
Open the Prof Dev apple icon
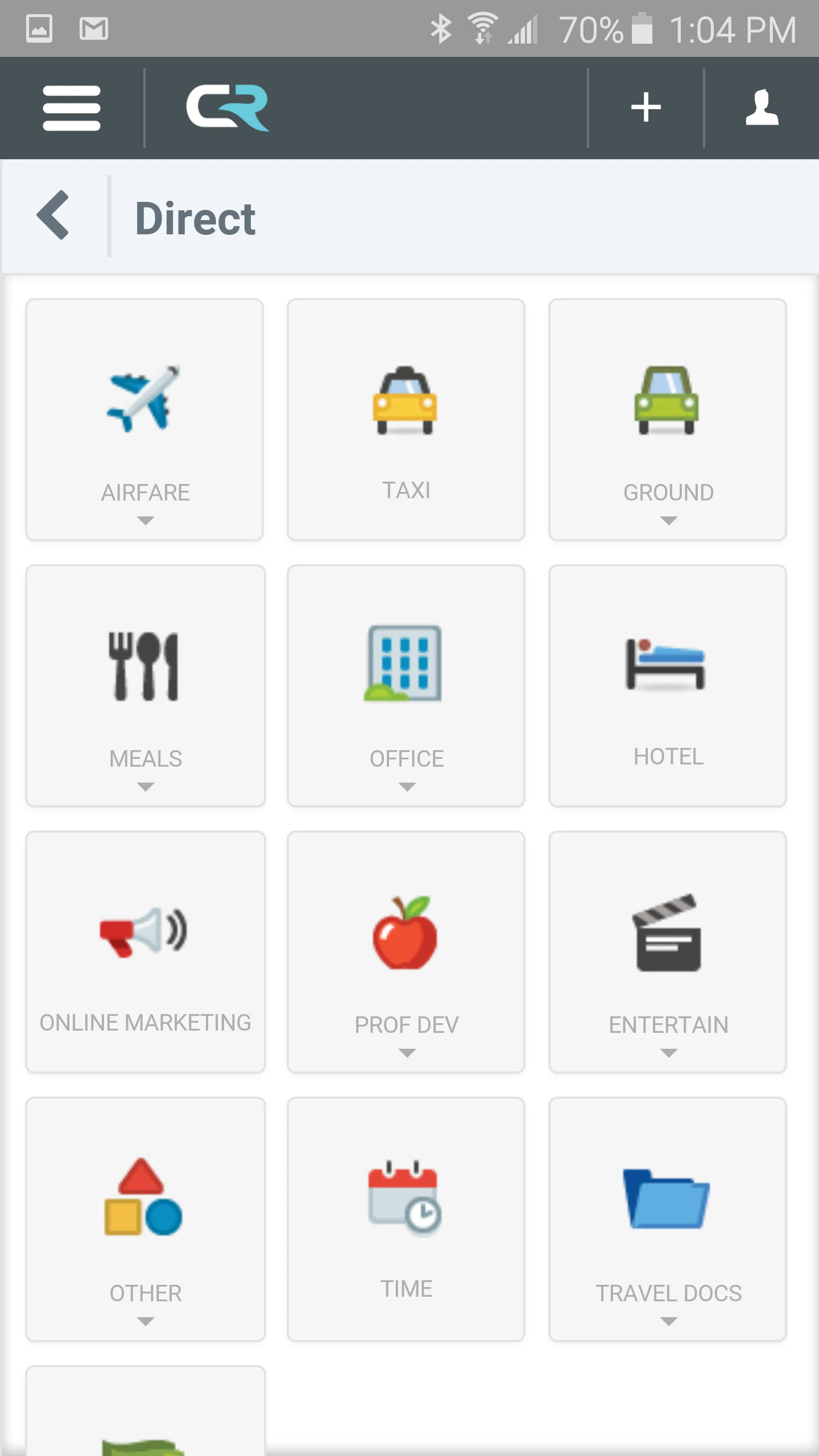[406, 936]
